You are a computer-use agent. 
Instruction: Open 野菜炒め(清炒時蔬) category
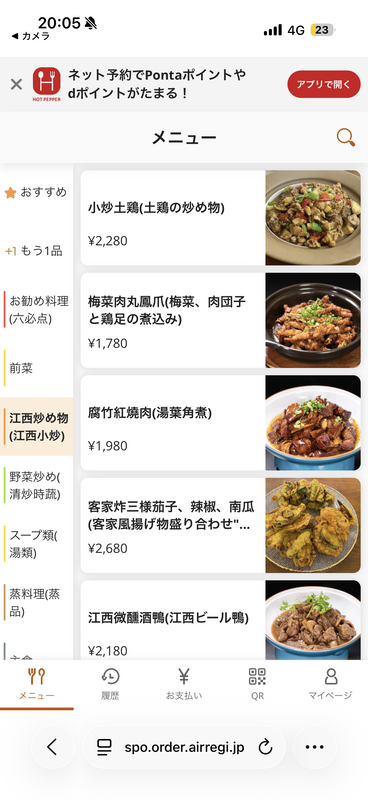click(36, 485)
